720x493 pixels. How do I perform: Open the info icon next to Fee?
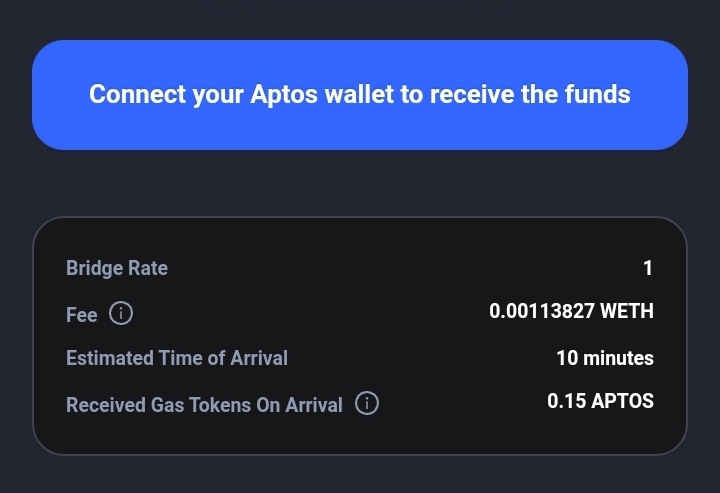(120, 314)
